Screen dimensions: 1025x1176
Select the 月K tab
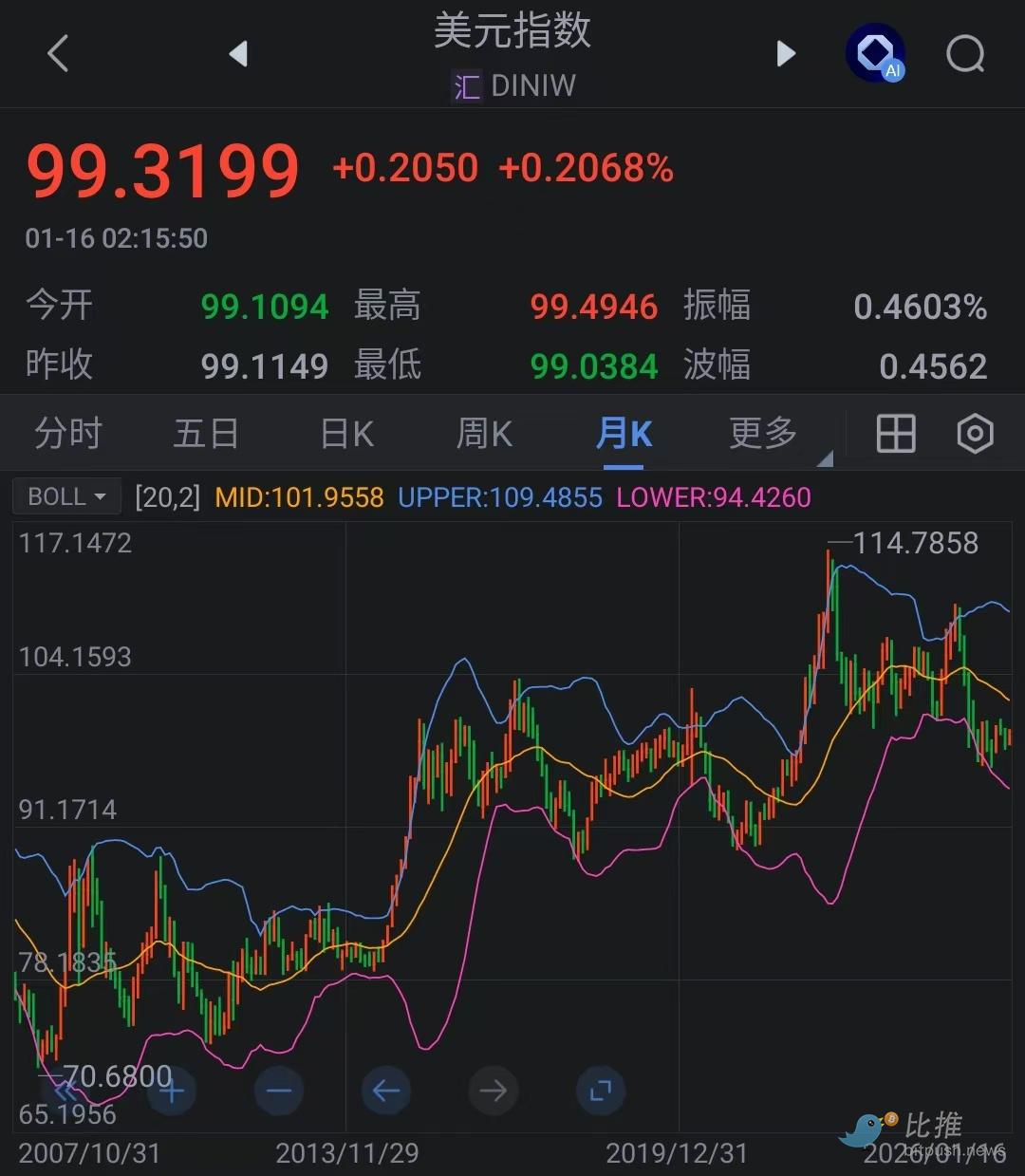click(624, 434)
